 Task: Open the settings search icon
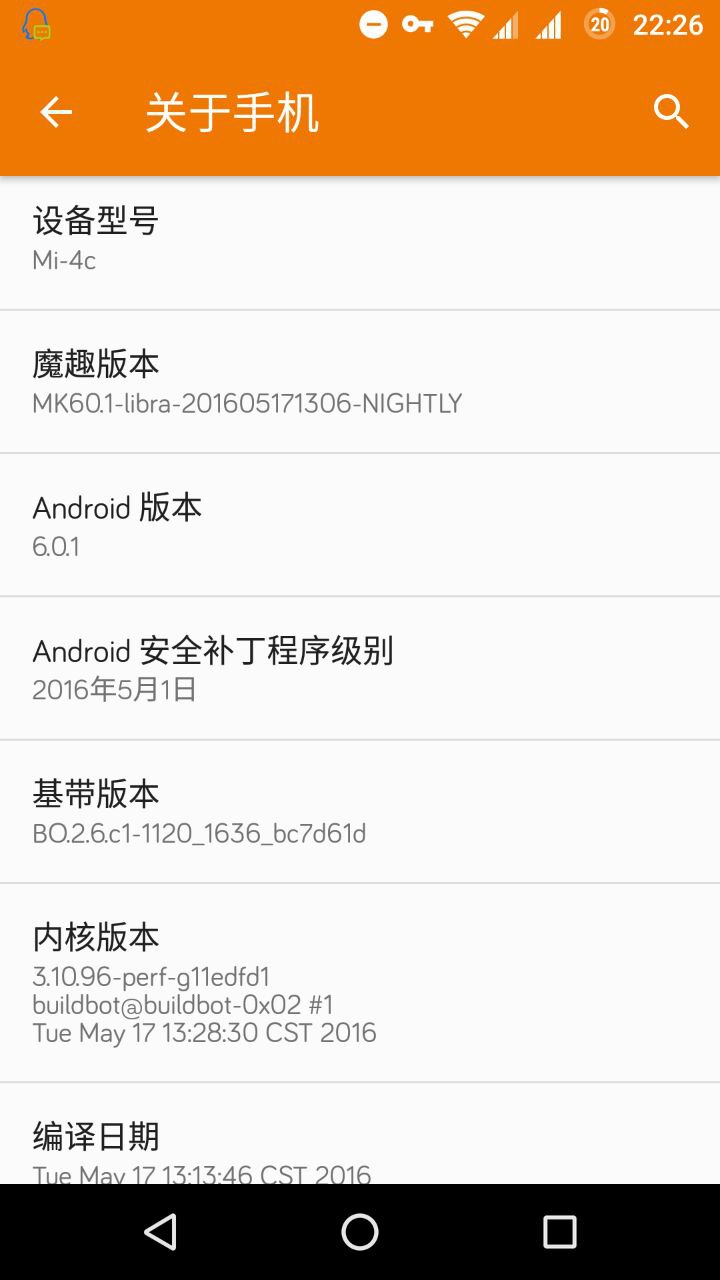(x=671, y=112)
